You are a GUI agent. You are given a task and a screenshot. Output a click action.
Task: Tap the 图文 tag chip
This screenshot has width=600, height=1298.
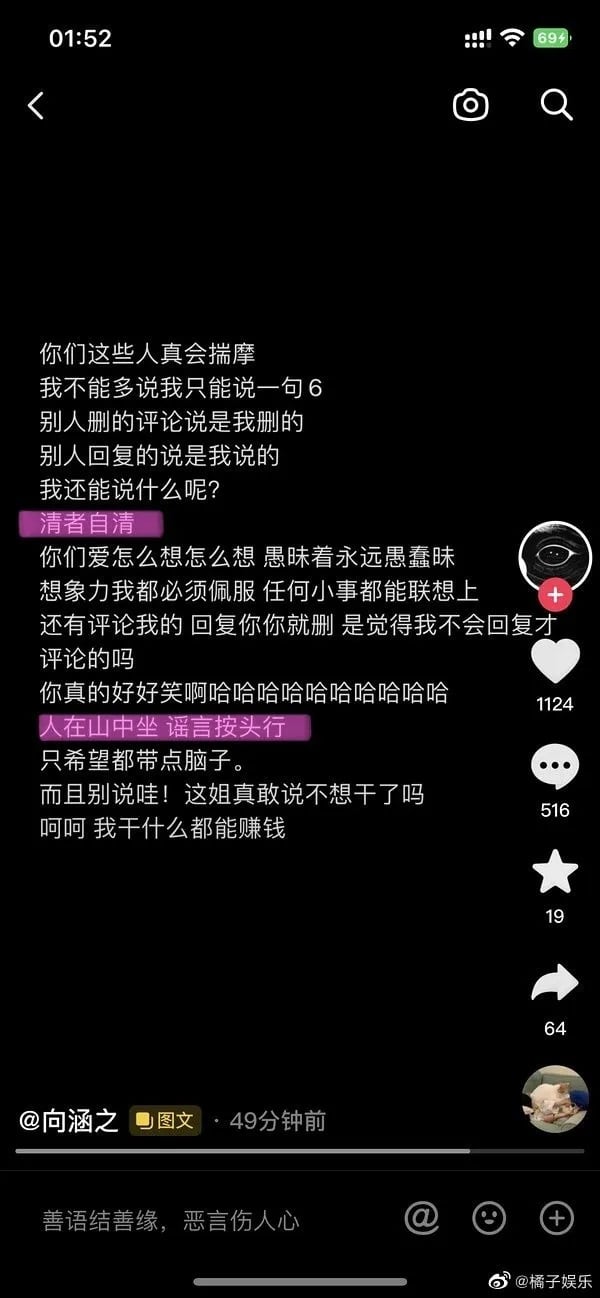tap(165, 1120)
